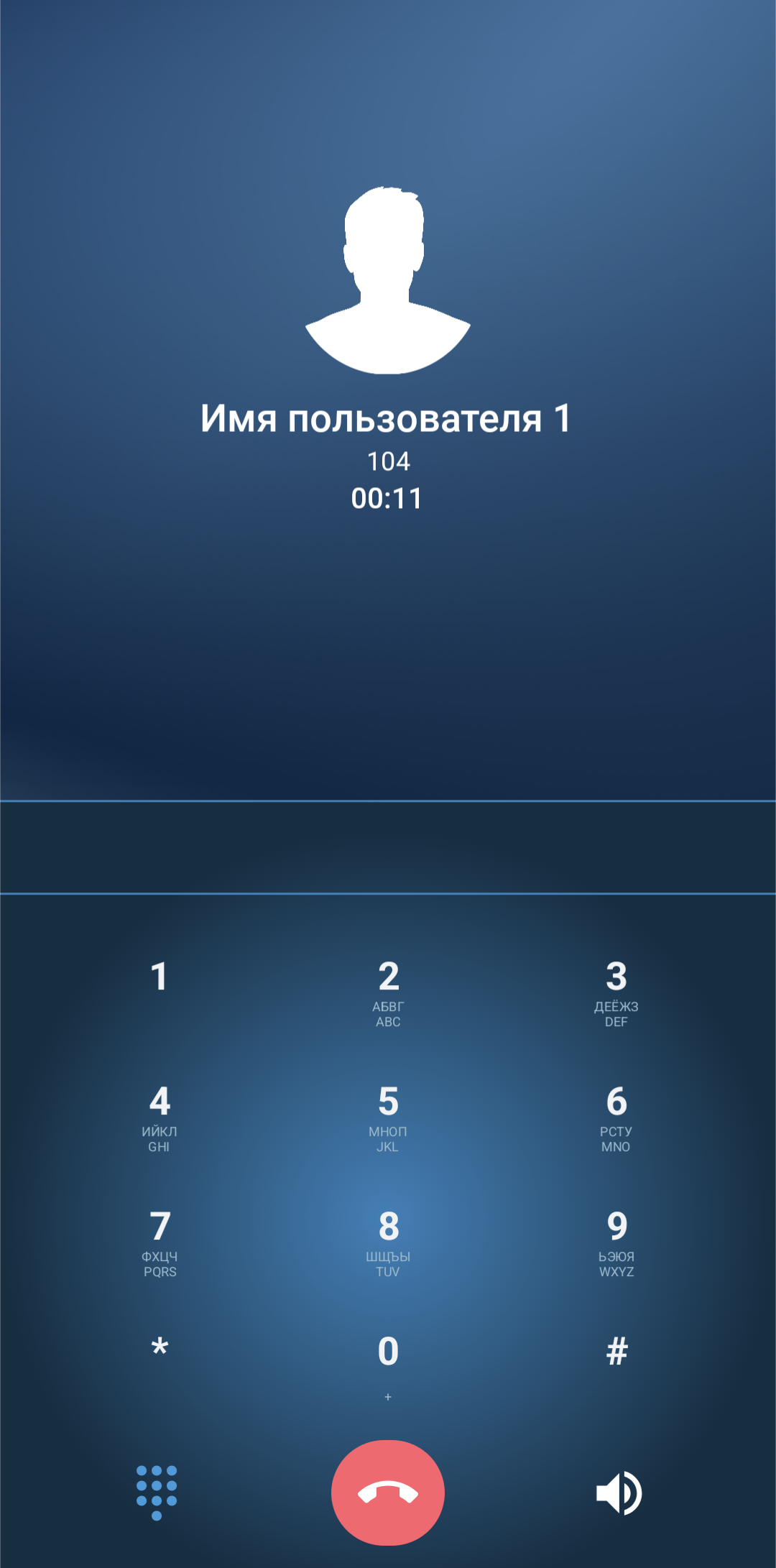
Task: Dial digit 6 MNO
Action: point(616,1115)
